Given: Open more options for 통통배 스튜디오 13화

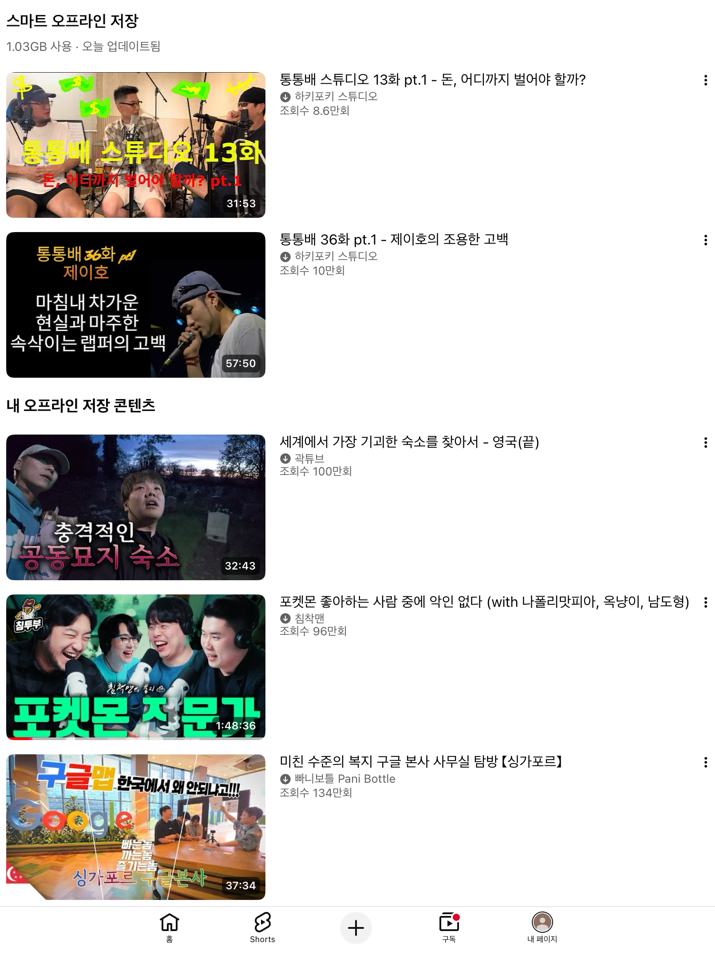Looking at the screenshot, I should pos(705,81).
